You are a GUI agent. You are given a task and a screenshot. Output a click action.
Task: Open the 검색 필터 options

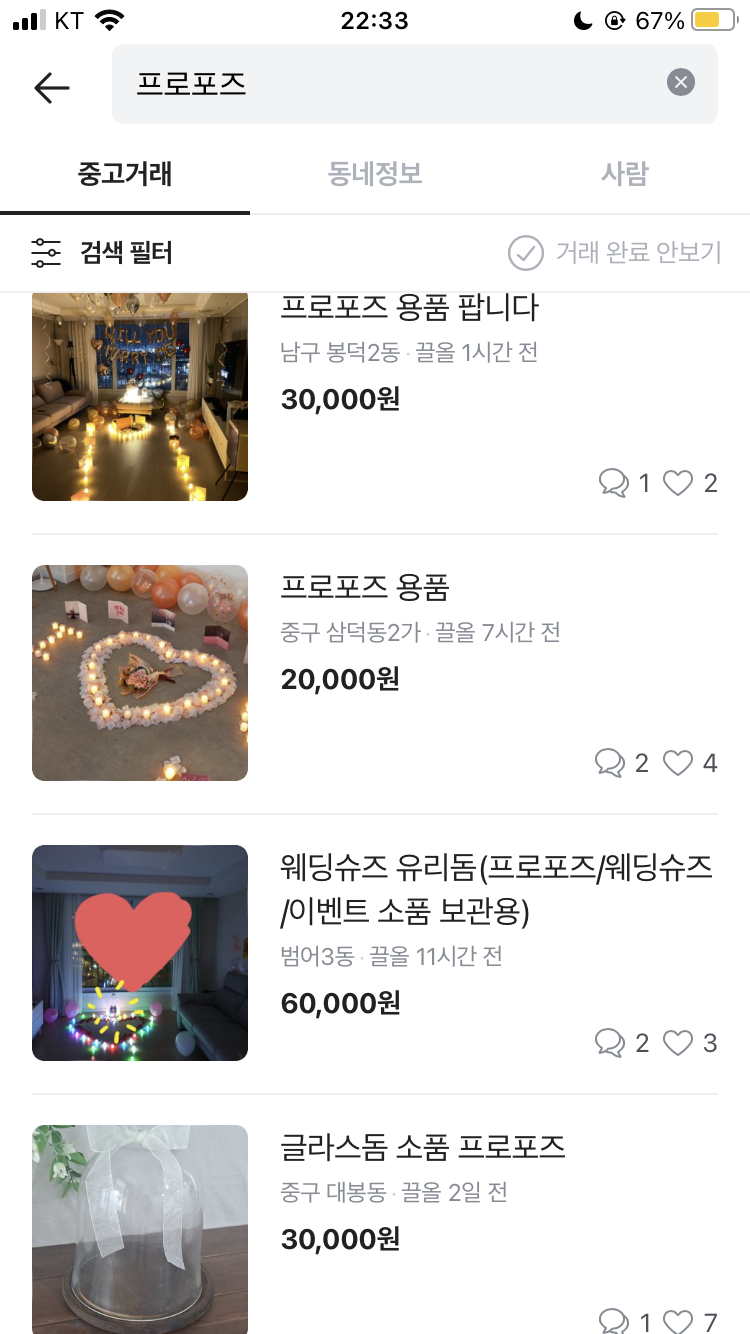pos(102,253)
